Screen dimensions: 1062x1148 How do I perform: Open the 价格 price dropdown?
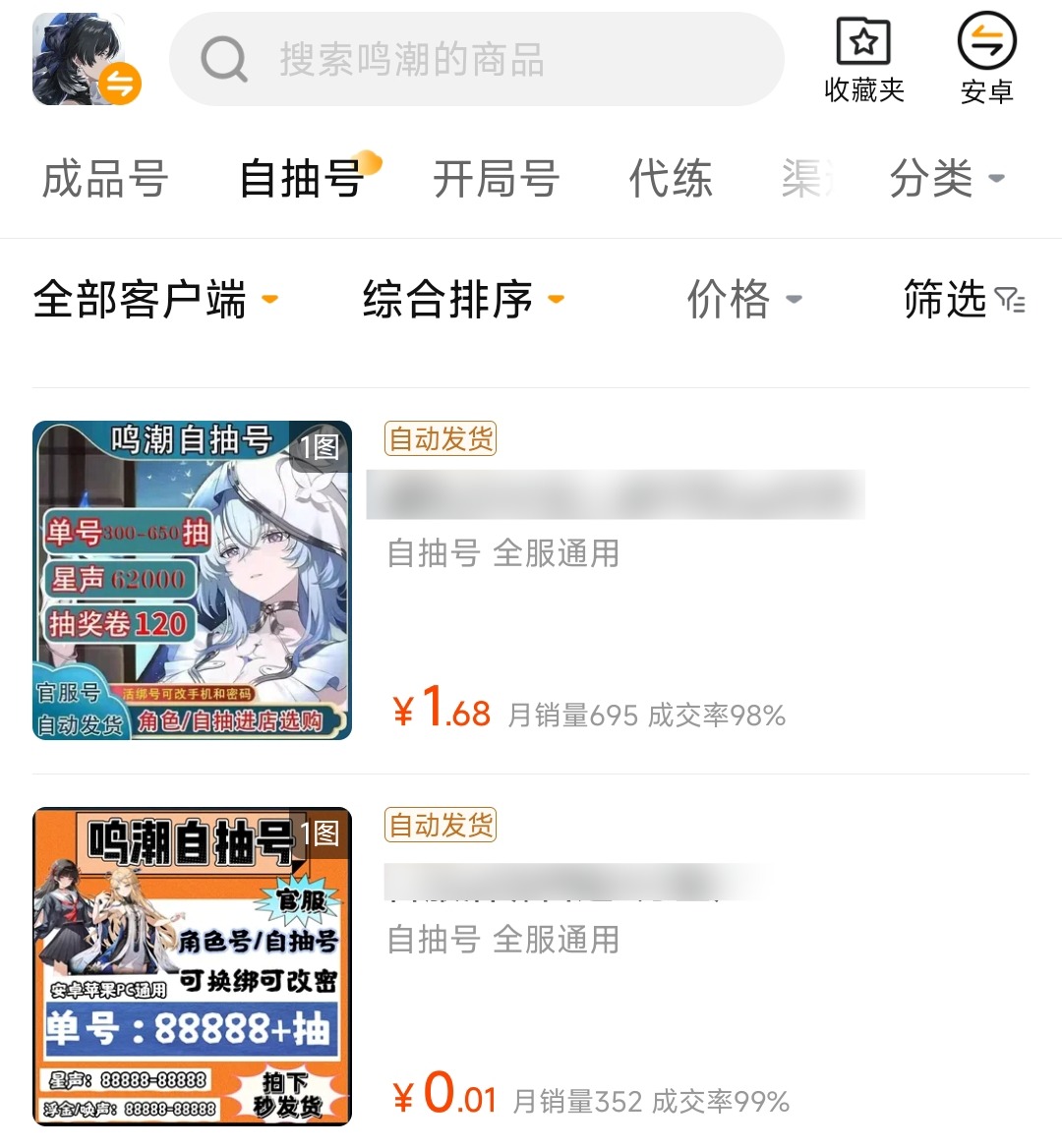tap(743, 300)
